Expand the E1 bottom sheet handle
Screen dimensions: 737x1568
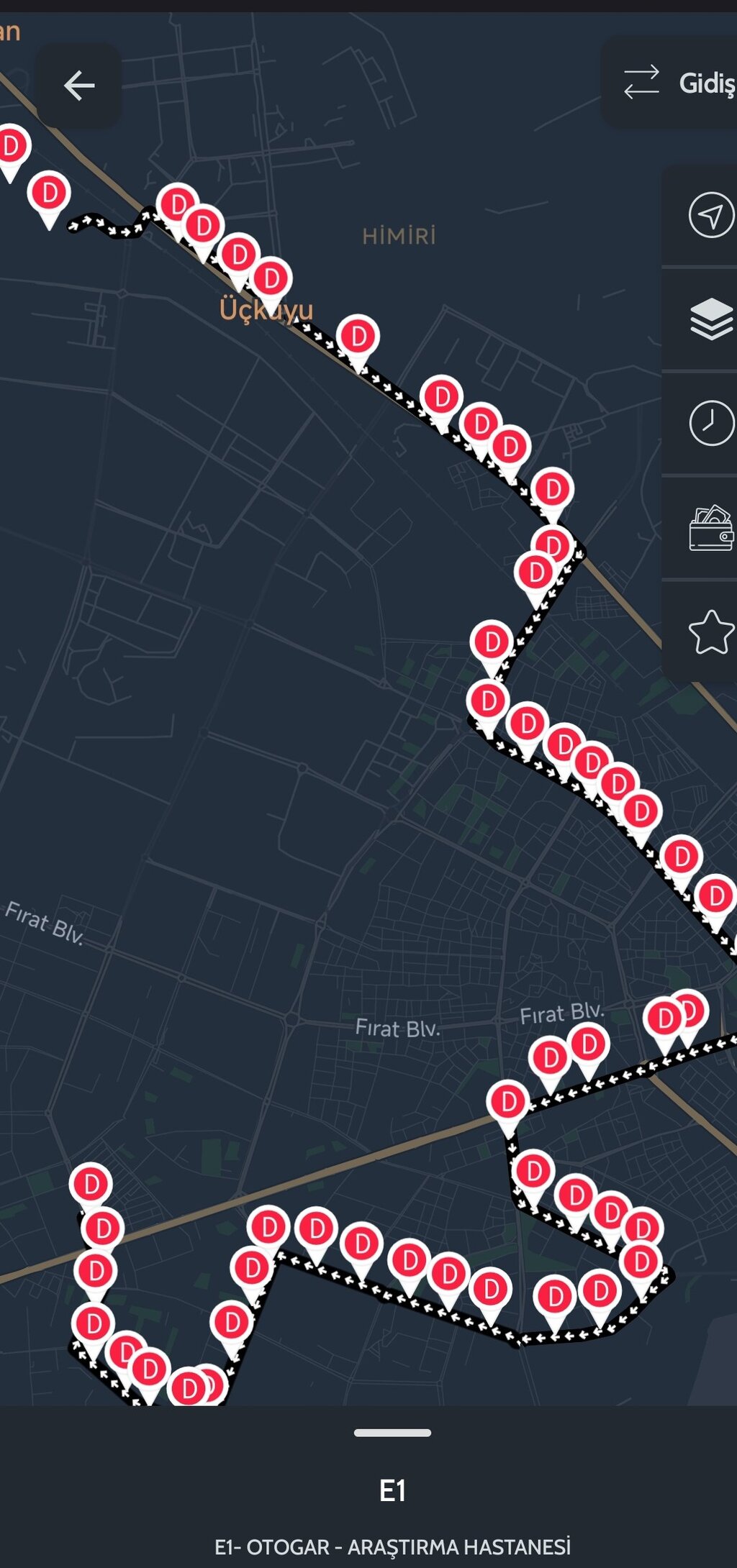[392, 1432]
